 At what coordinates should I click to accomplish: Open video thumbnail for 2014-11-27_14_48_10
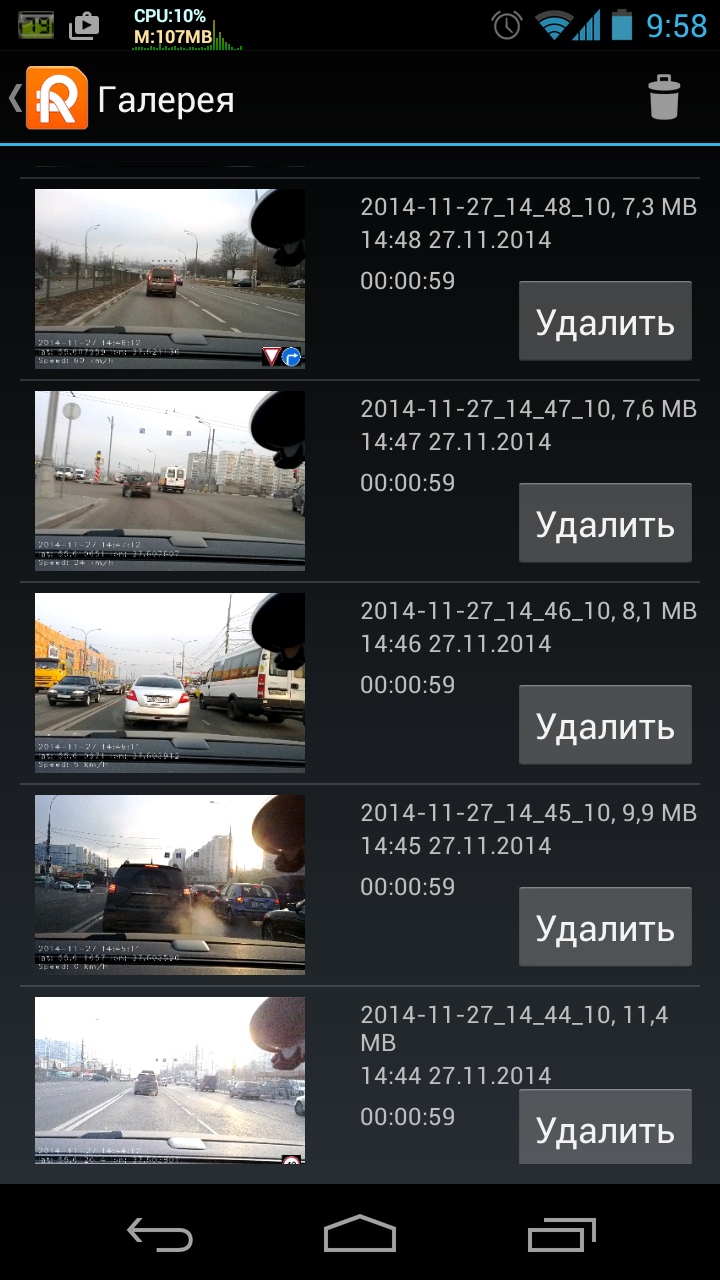coord(169,278)
